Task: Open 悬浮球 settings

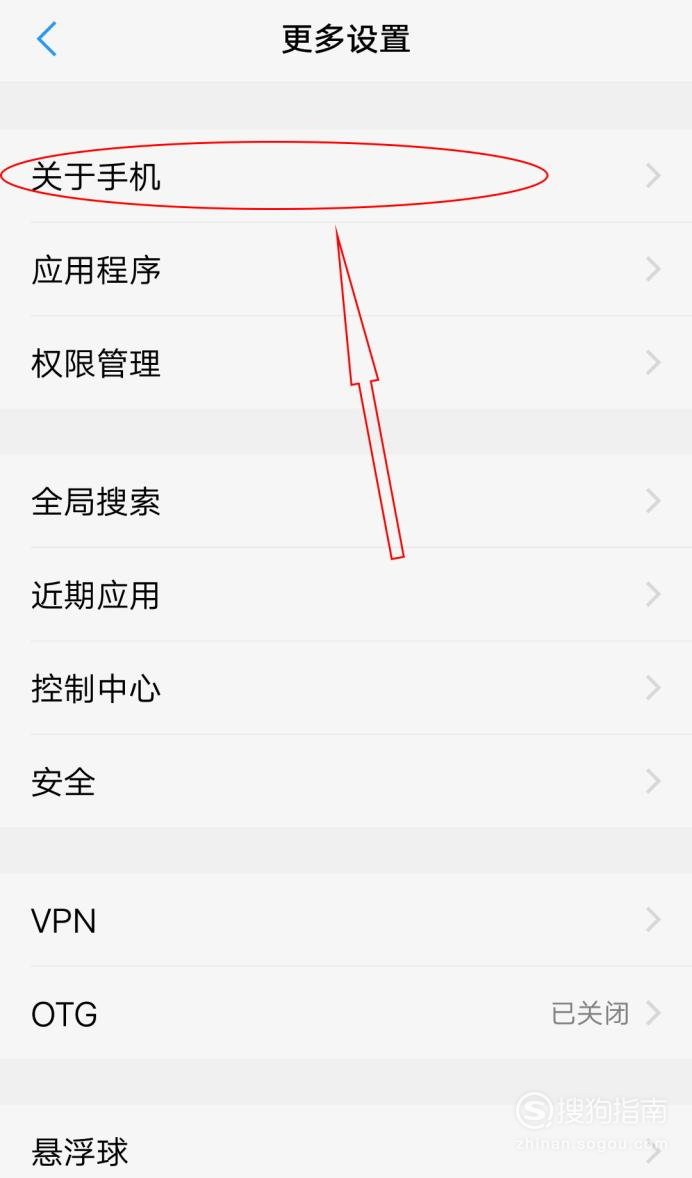Action: [346, 1141]
